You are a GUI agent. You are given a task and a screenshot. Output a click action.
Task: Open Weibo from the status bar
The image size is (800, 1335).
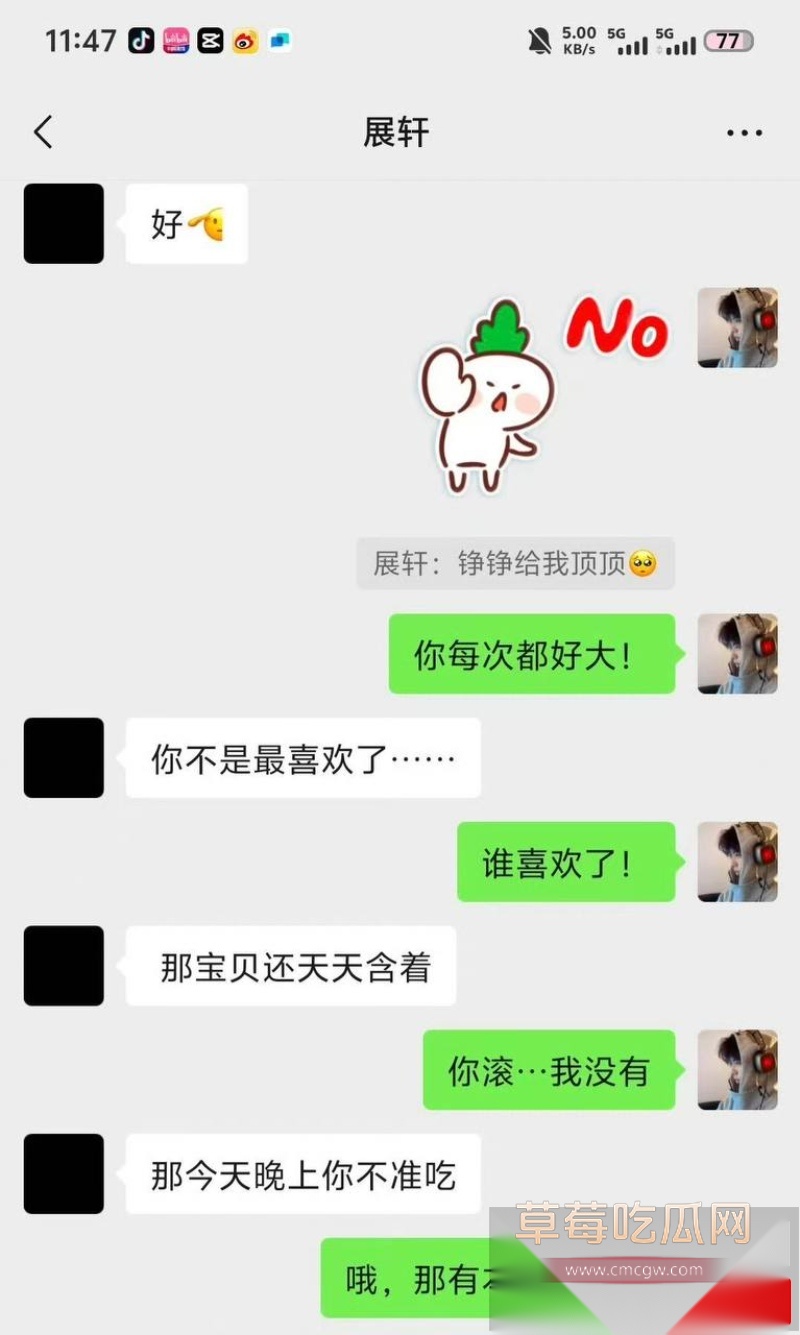(x=244, y=41)
